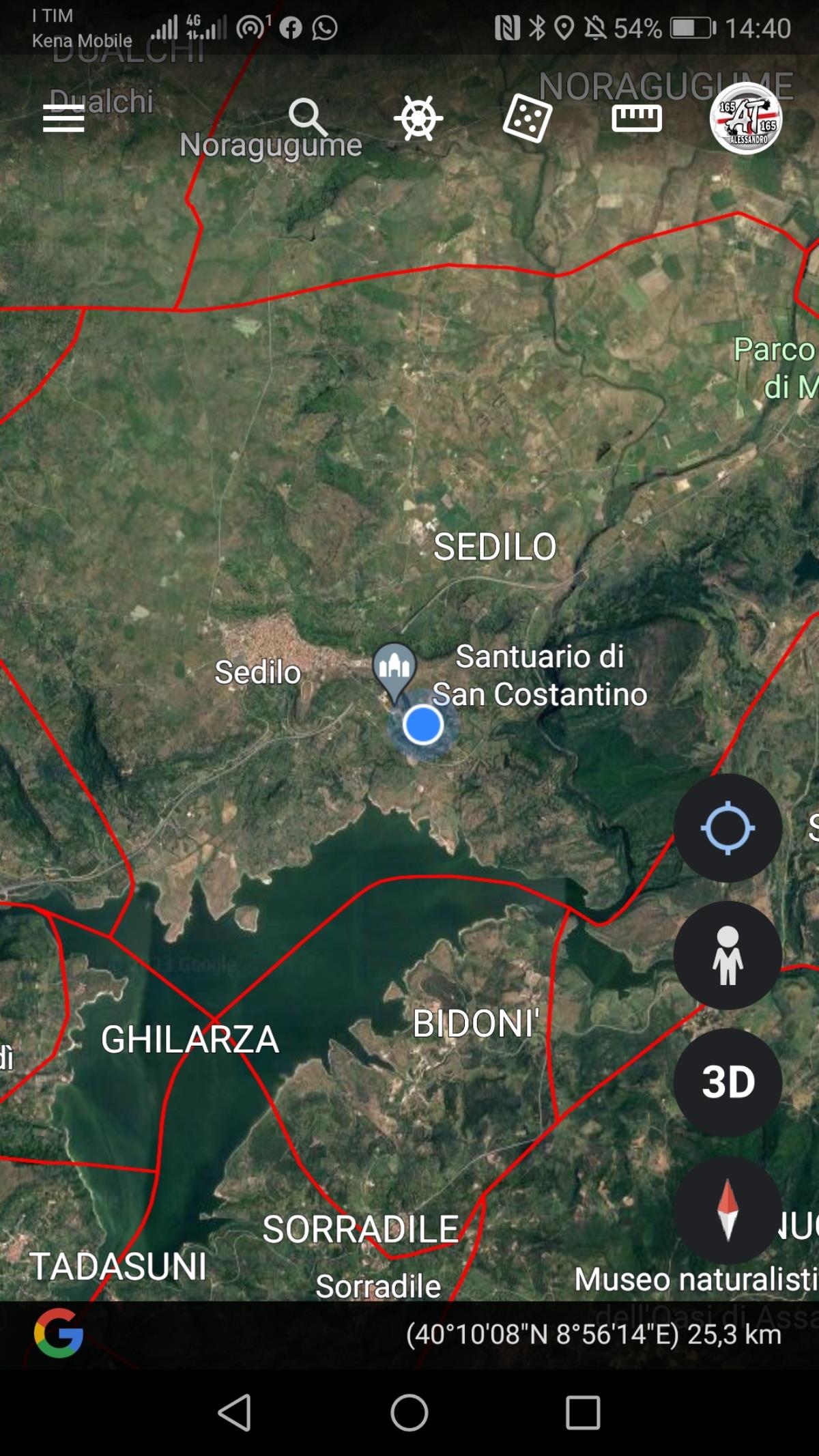Open the Voyager ship wheel
819x1456 pixels.
(x=418, y=118)
